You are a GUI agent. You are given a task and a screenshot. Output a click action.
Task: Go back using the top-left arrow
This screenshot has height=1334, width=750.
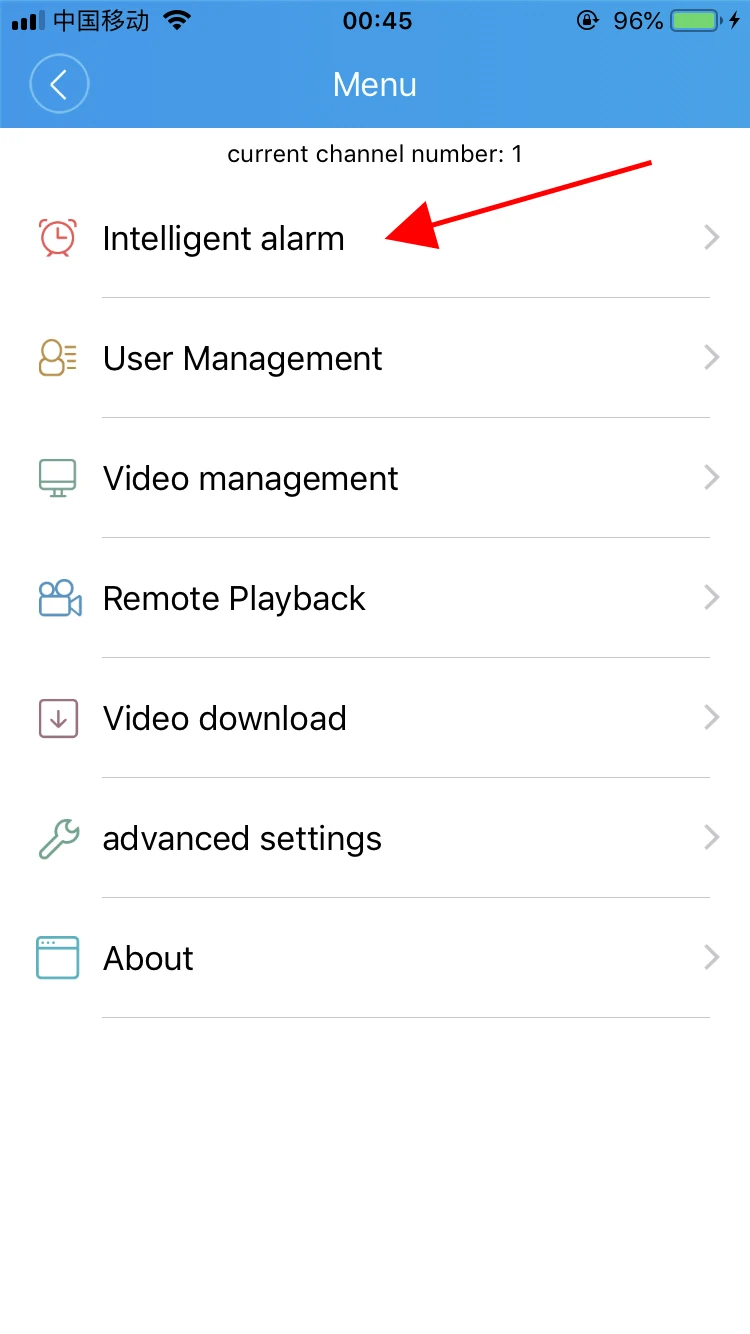[59, 84]
